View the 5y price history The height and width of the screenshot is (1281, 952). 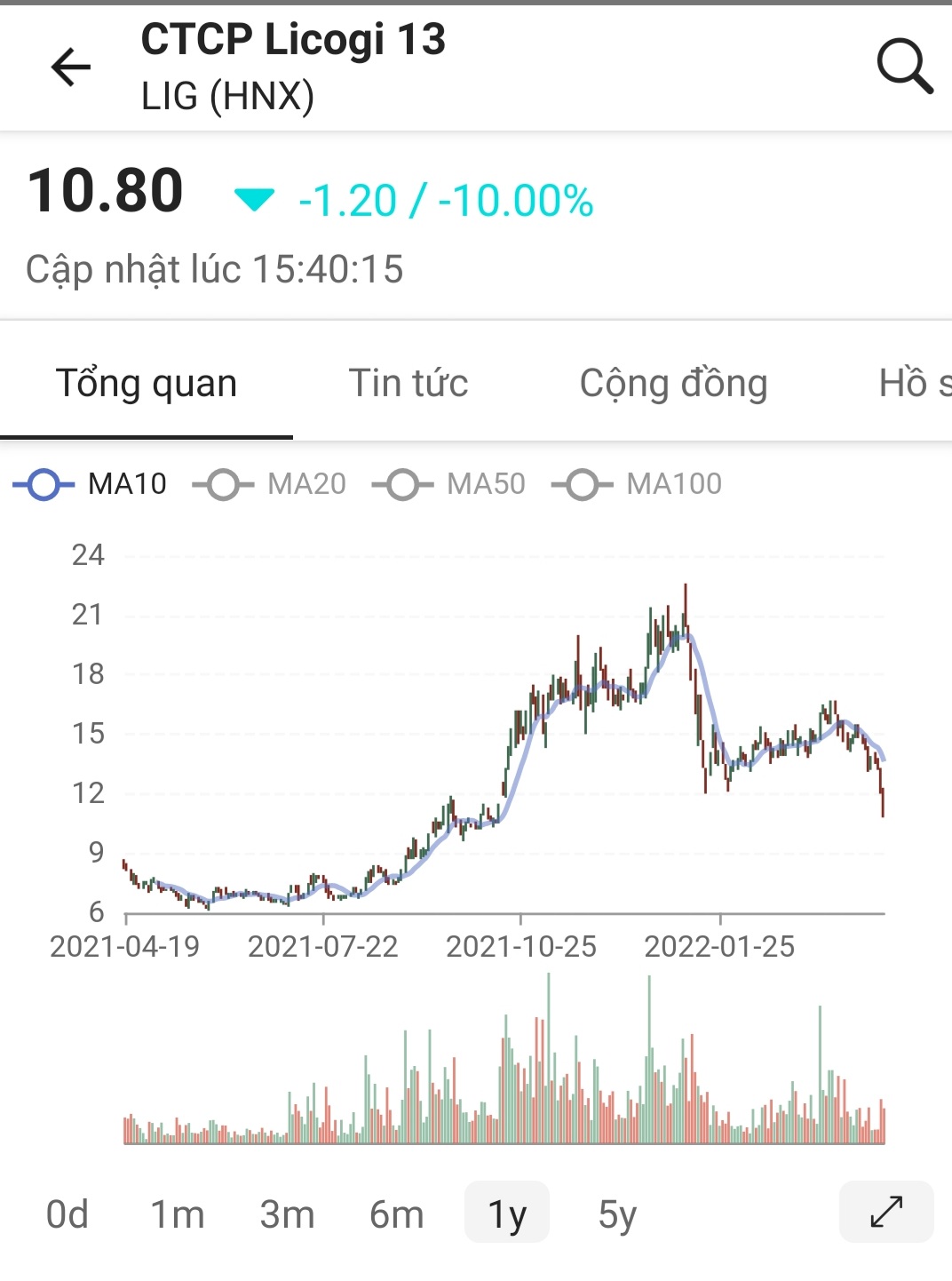(x=617, y=1213)
